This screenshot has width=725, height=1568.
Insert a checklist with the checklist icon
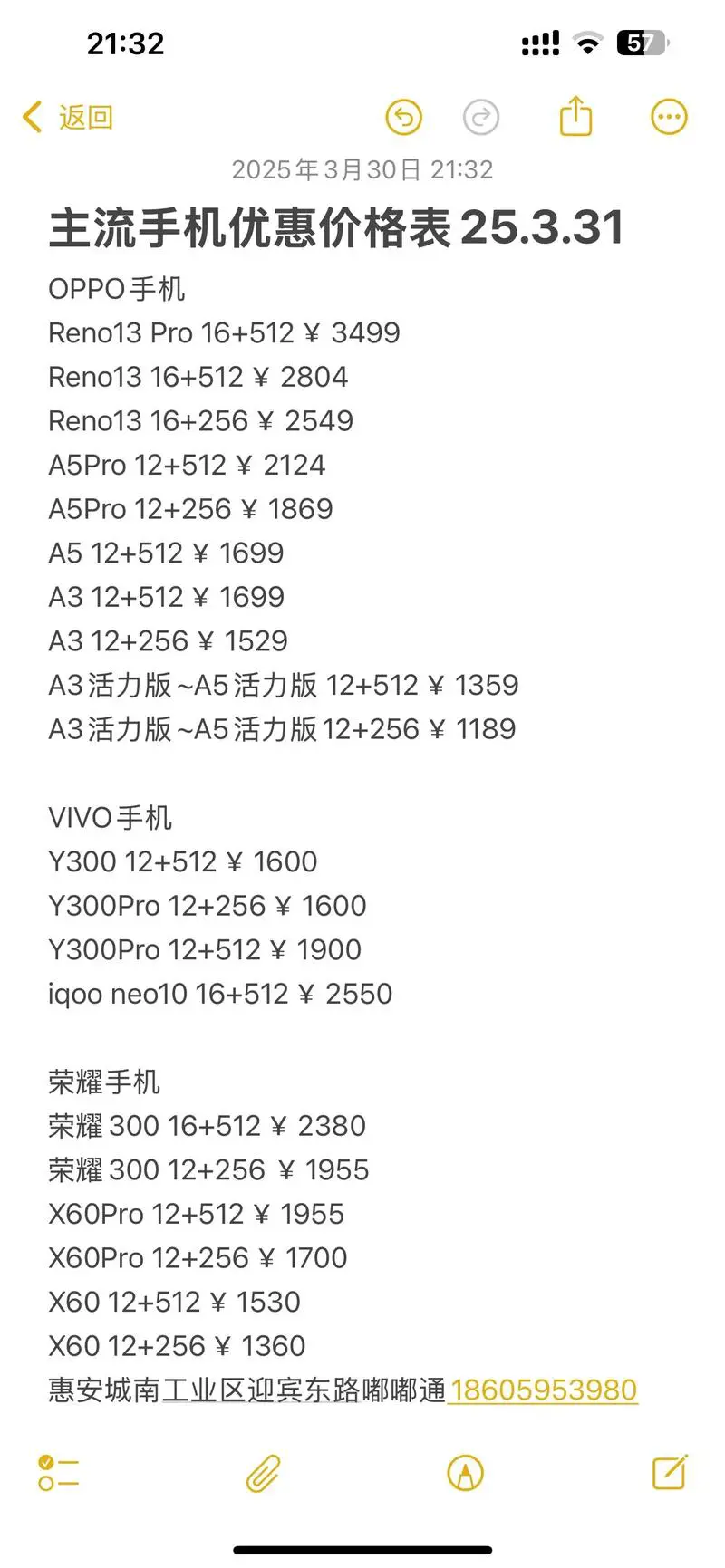coord(57,1473)
